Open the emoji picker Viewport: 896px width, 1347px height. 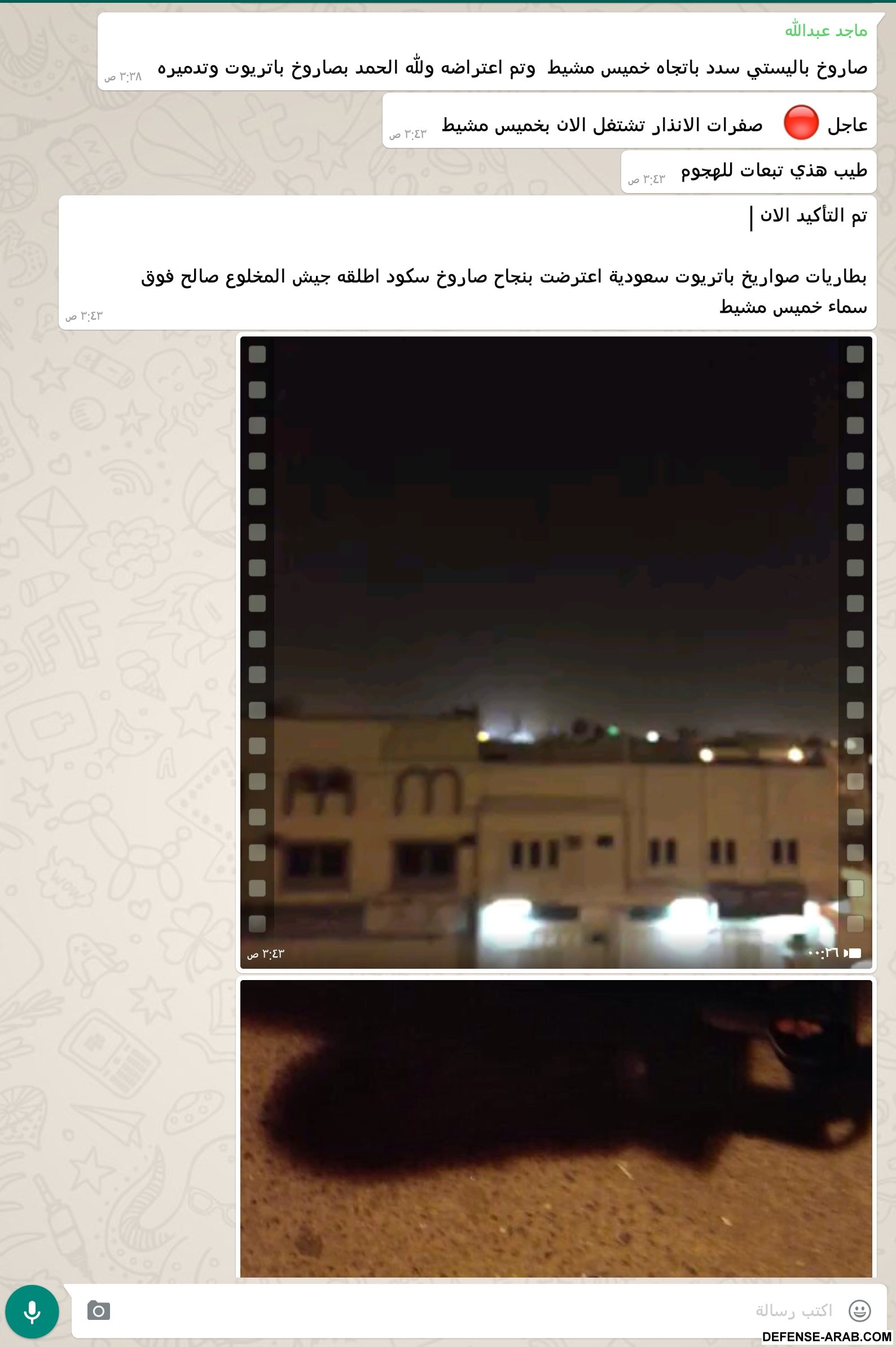(859, 1310)
